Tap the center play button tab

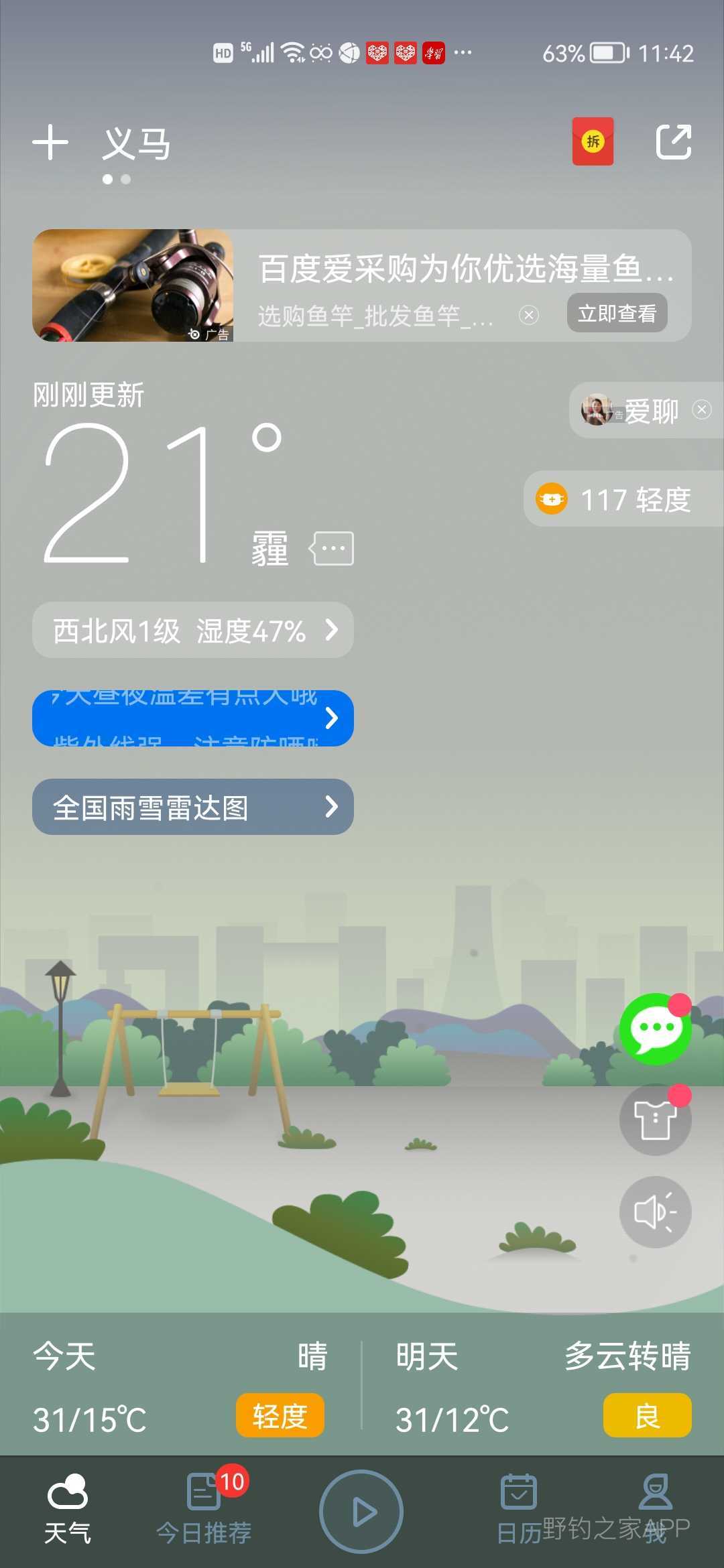point(362,1512)
